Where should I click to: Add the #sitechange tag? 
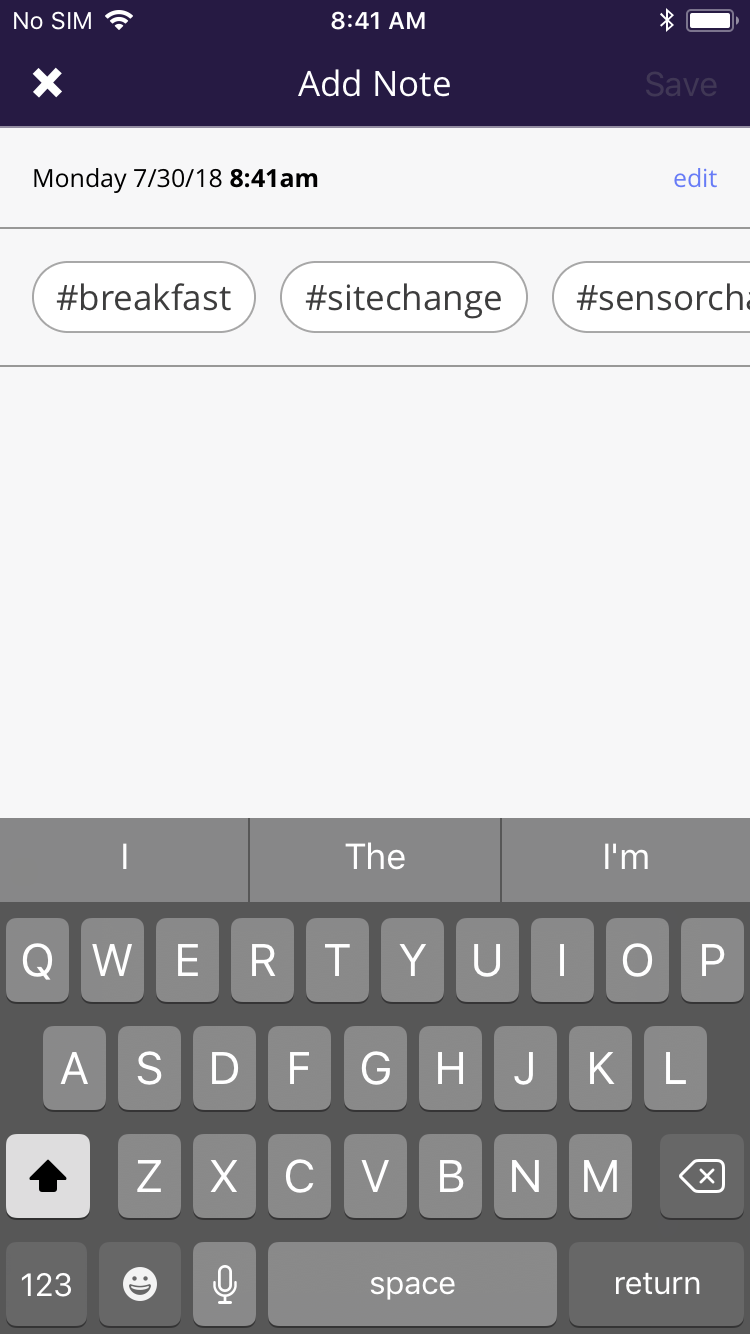[403, 297]
